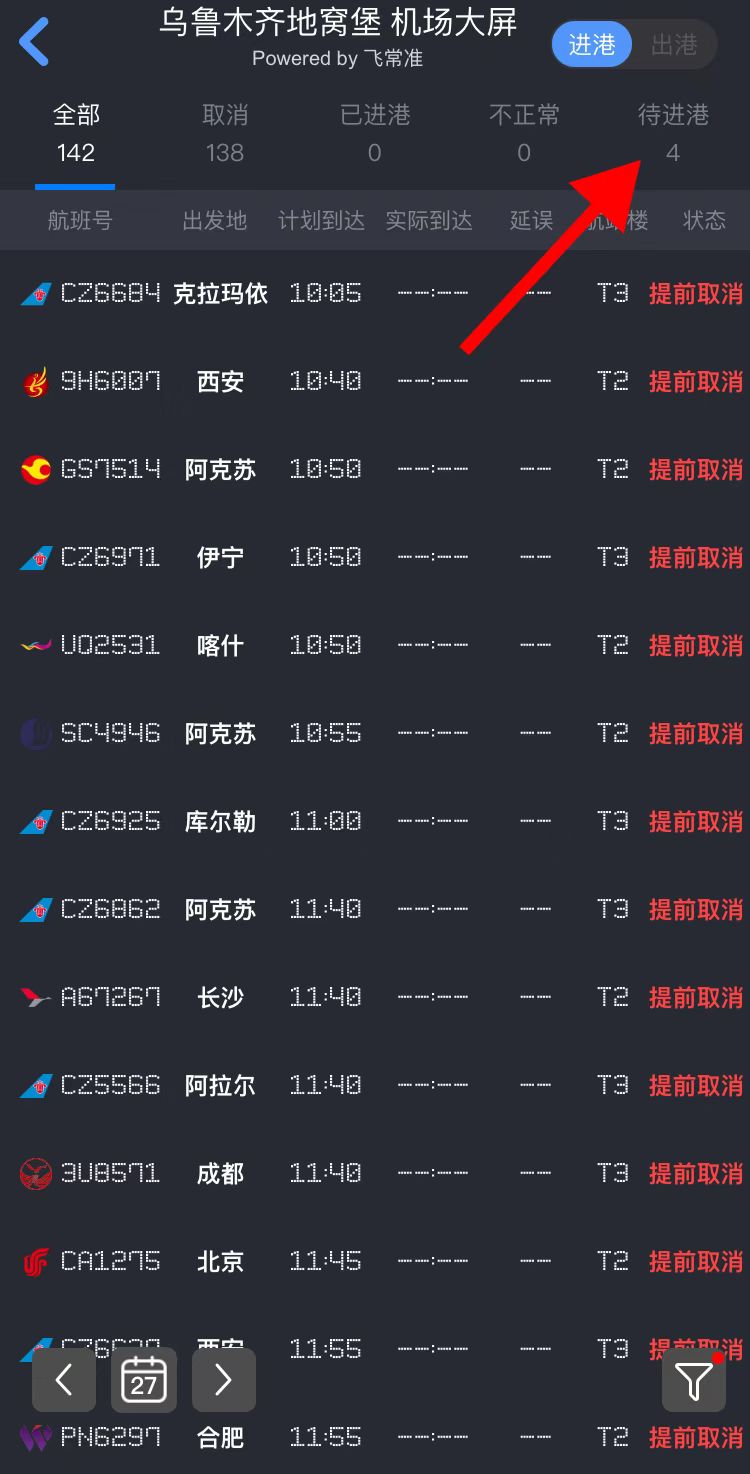View the 不正常 abnormal flights tab
The width and height of the screenshot is (750, 1474).
coord(524,134)
